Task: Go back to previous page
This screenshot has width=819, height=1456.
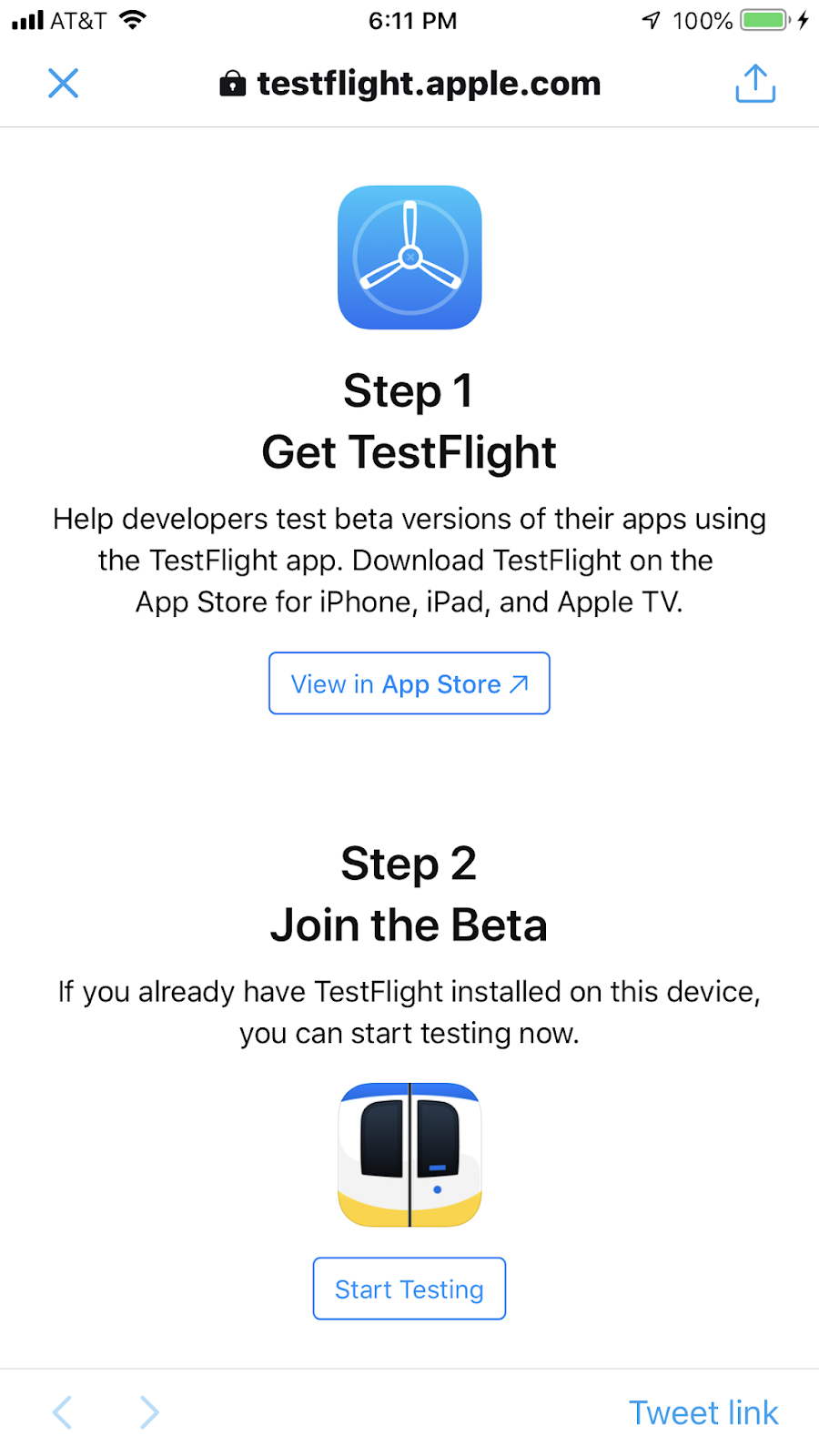Action: [62, 1412]
